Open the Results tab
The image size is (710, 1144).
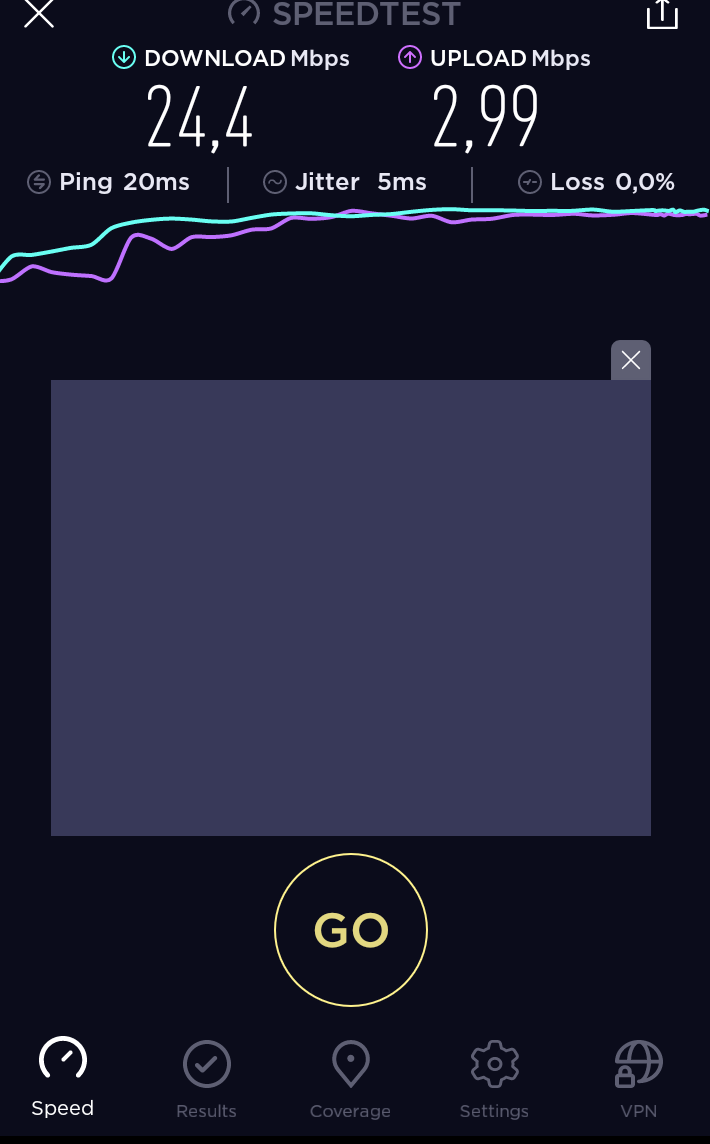click(207, 1080)
